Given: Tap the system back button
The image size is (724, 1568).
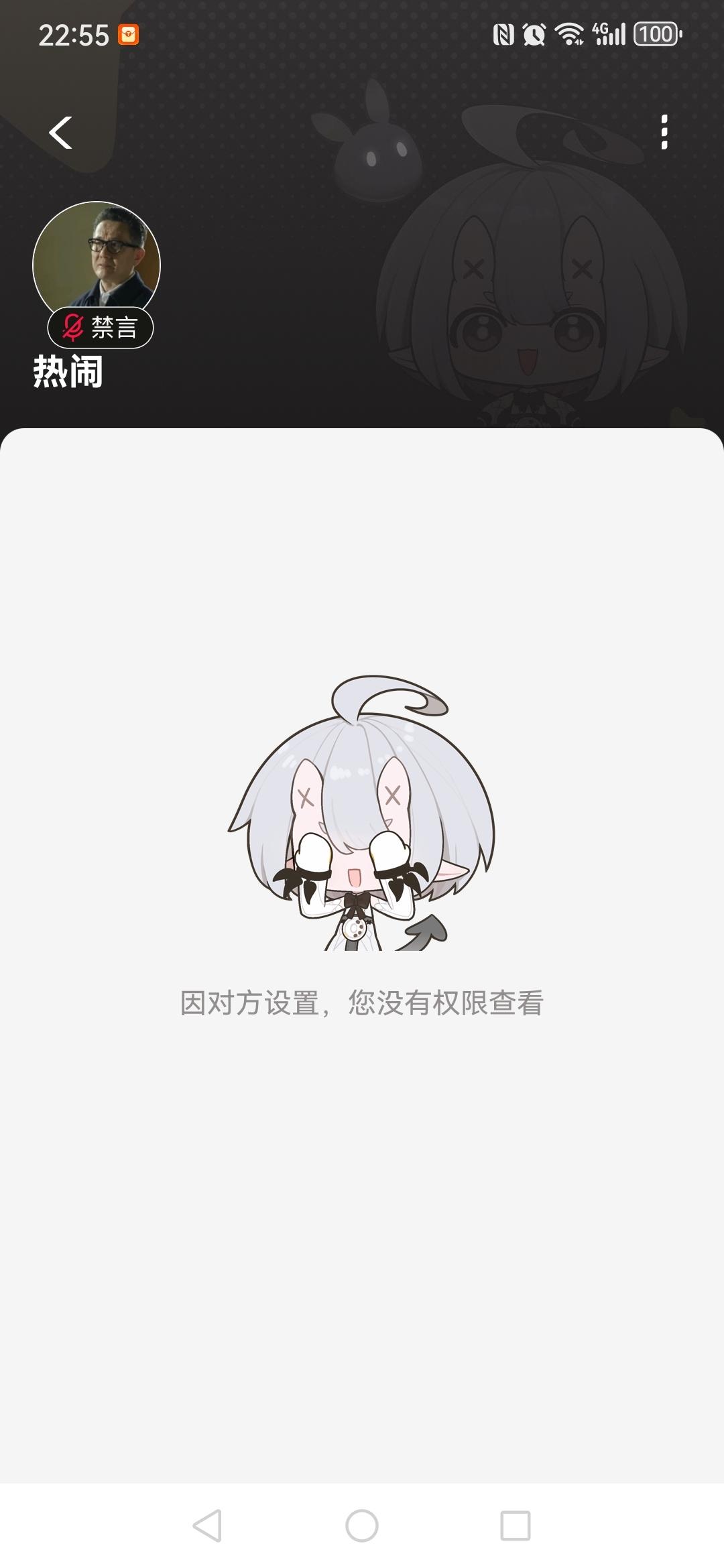Looking at the screenshot, I should (x=207, y=1526).
